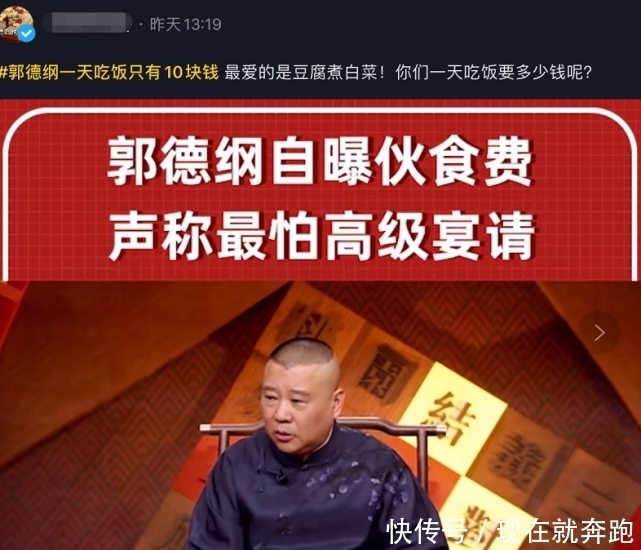This screenshot has width=641, height=550.
Task: Show the next image with the arrow
Action: click(600, 333)
